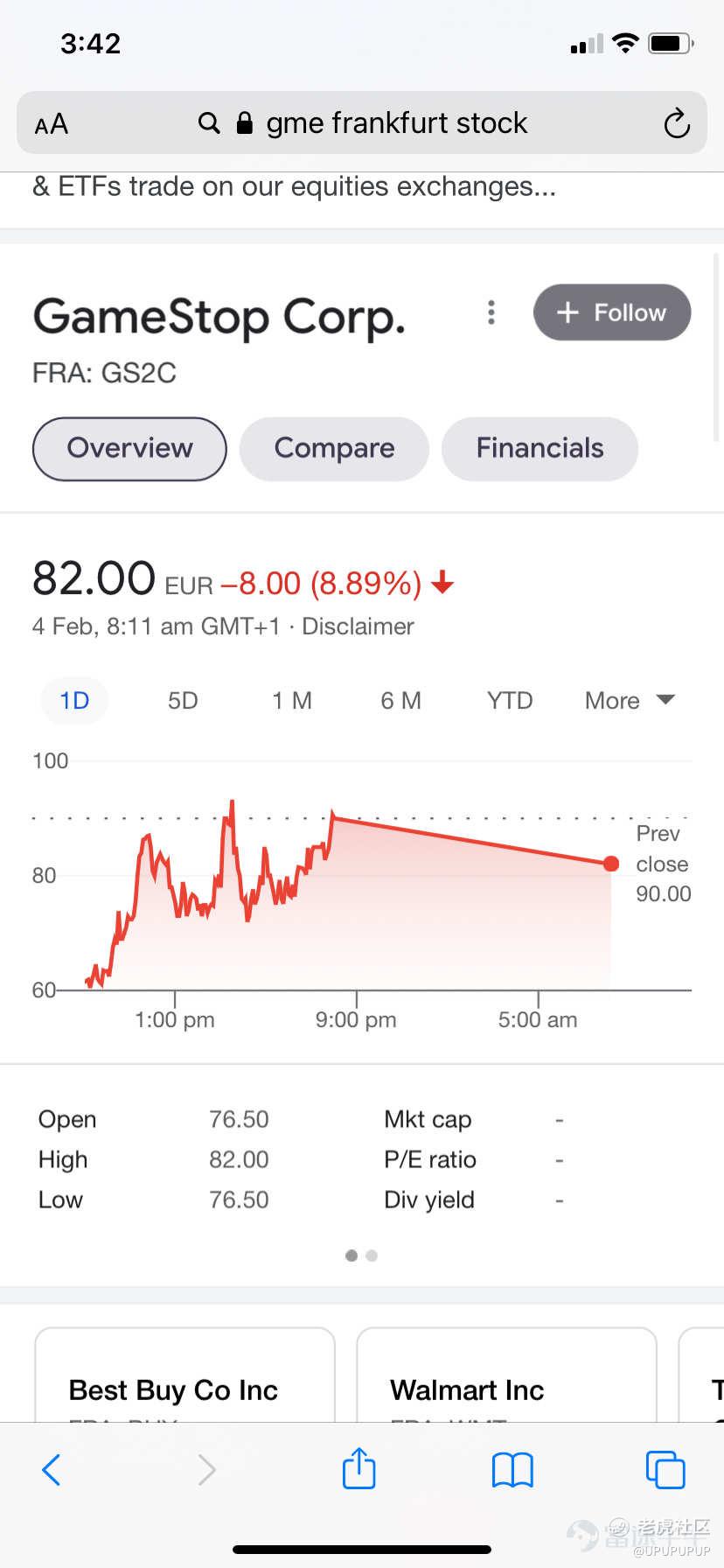Select the Overview chip
The image size is (724, 1568).
tap(129, 448)
